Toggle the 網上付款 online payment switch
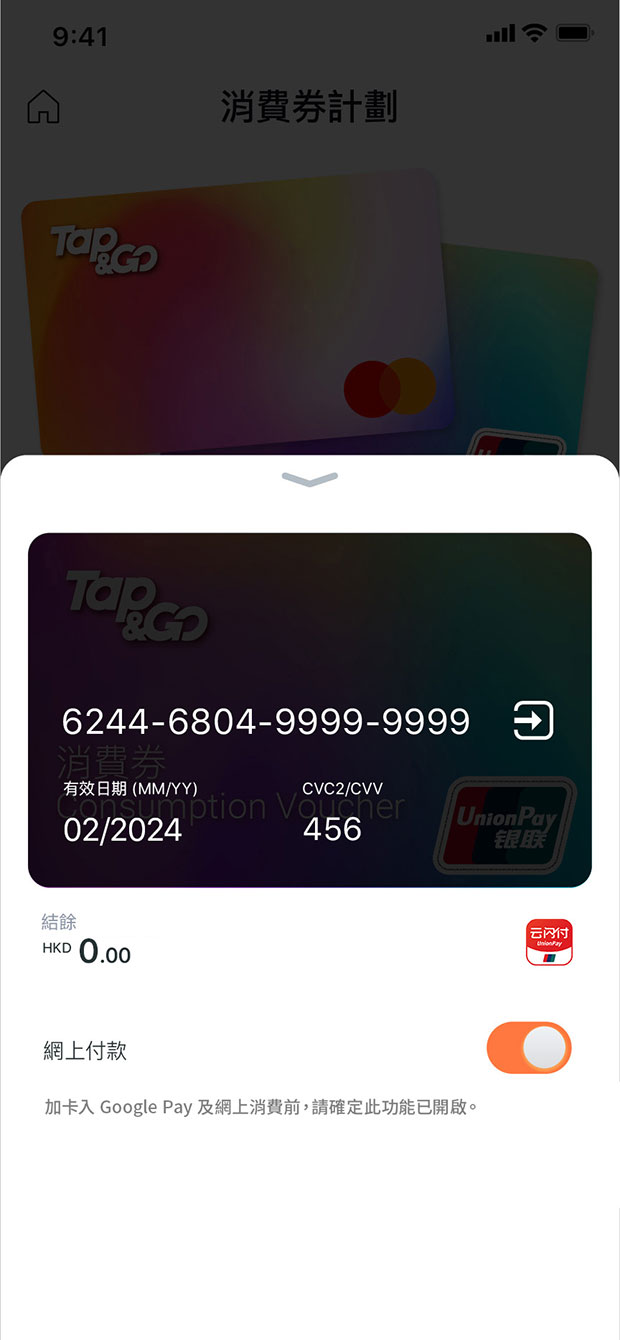The width and height of the screenshot is (620, 1340). (x=528, y=1048)
